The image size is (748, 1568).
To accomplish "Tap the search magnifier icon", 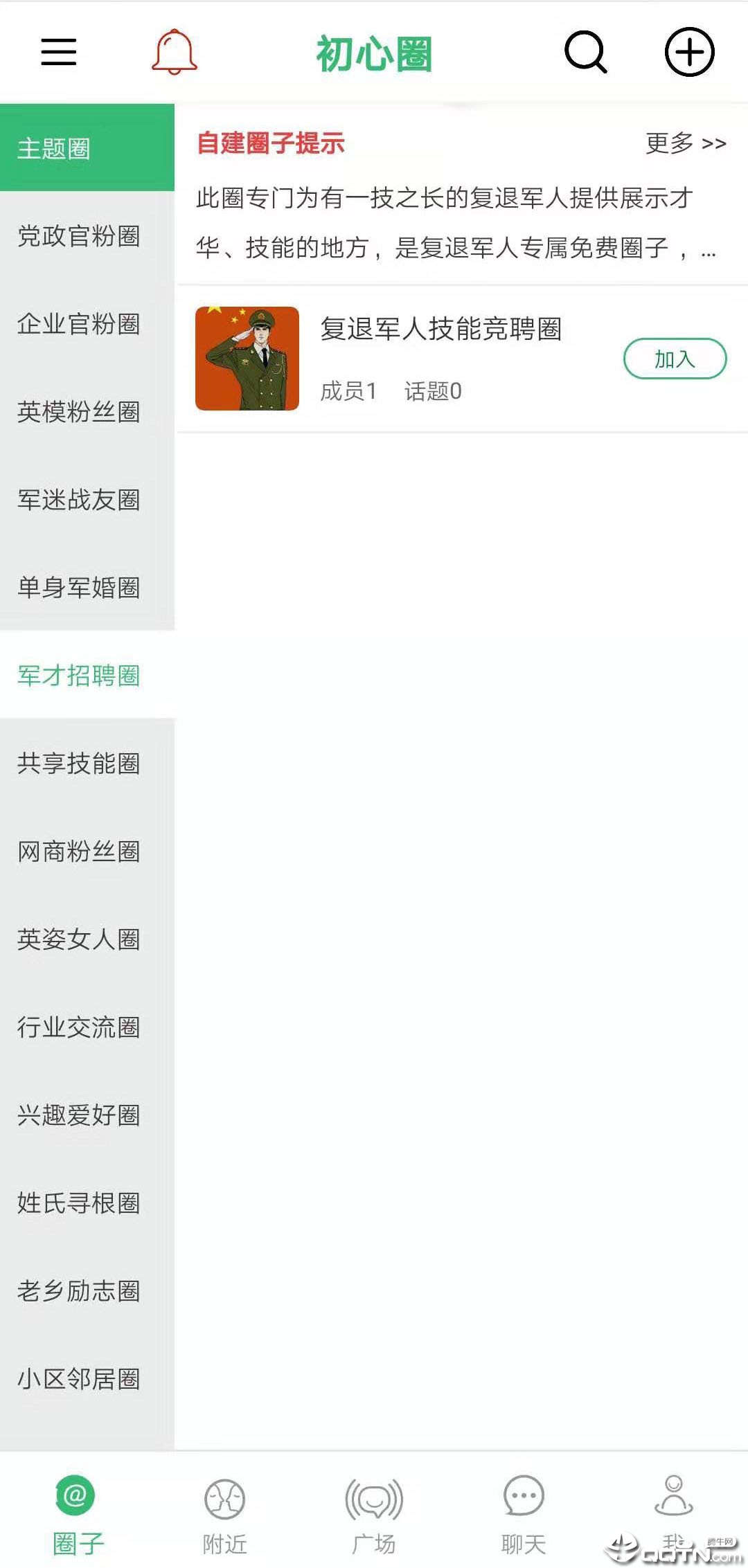I will point(586,52).
